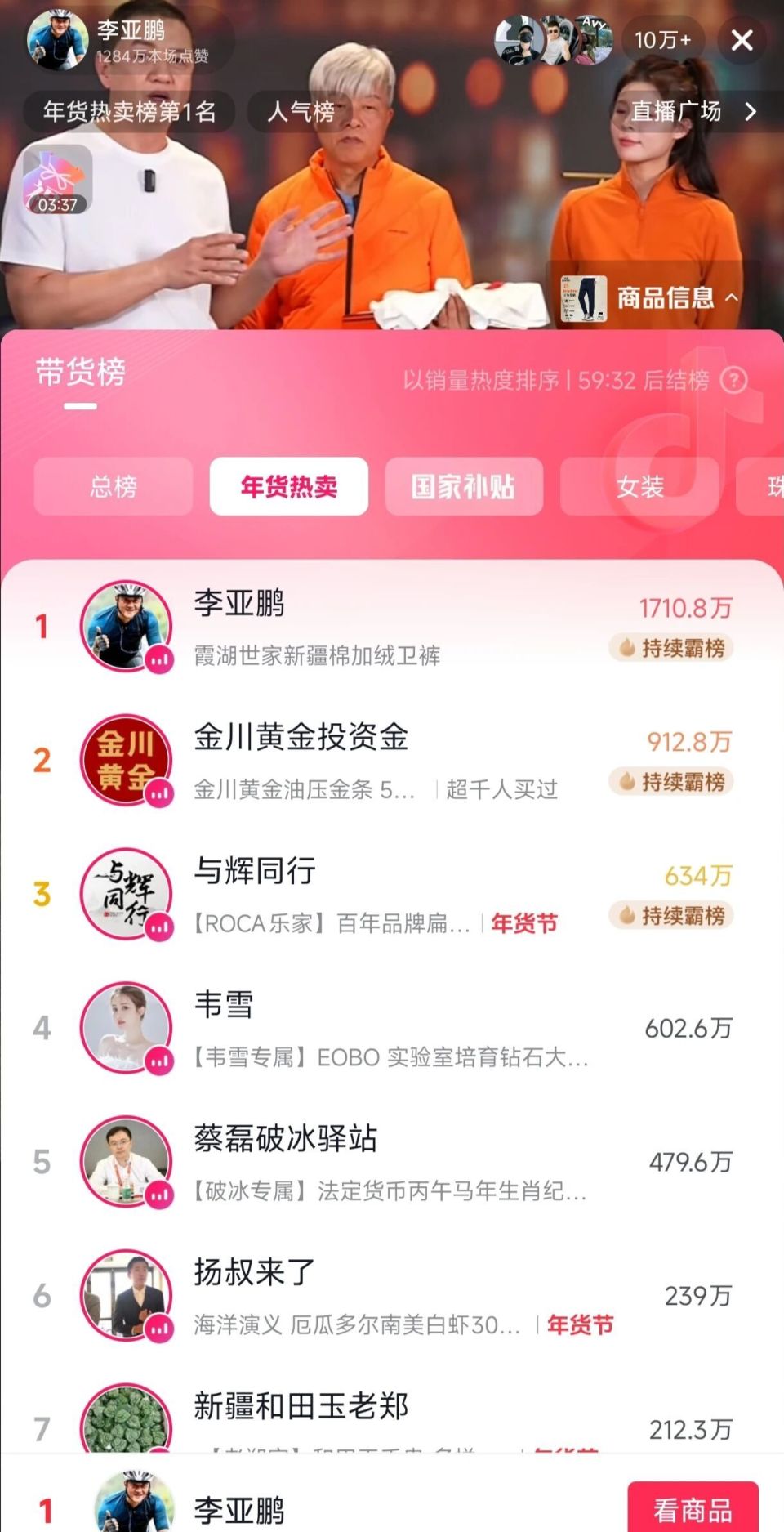784x1532 pixels.
Task: Select the 总榜 tab
Action: (113, 485)
